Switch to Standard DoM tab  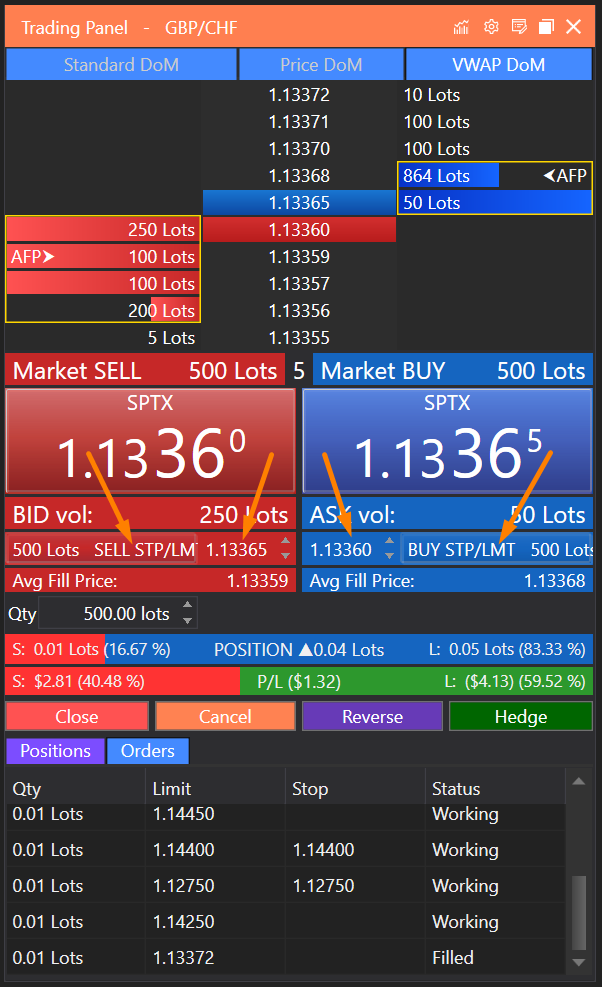121,65
